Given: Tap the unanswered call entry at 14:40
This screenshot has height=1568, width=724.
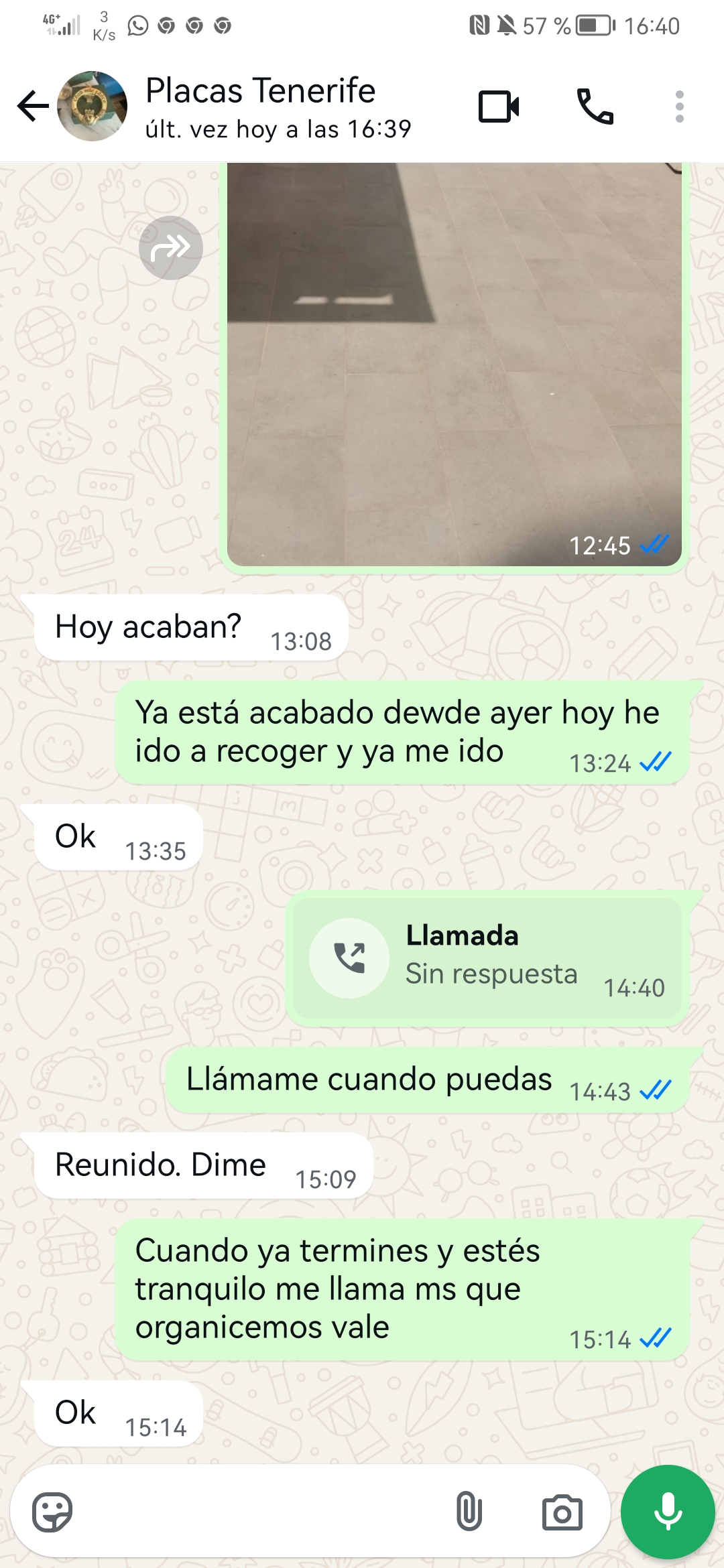Looking at the screenshot, I should click(487, 958).
